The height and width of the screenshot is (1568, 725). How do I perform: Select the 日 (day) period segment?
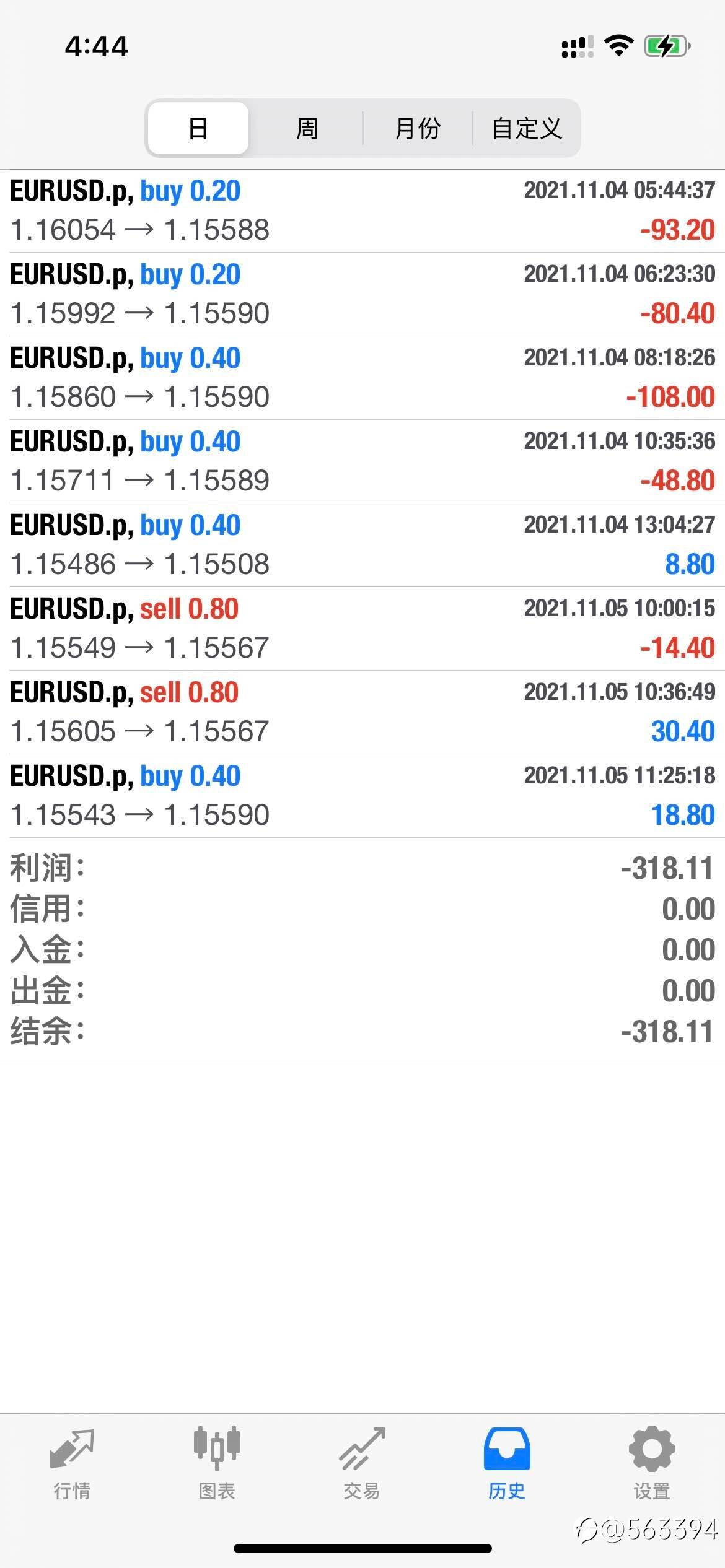click(x=198, y=128)
